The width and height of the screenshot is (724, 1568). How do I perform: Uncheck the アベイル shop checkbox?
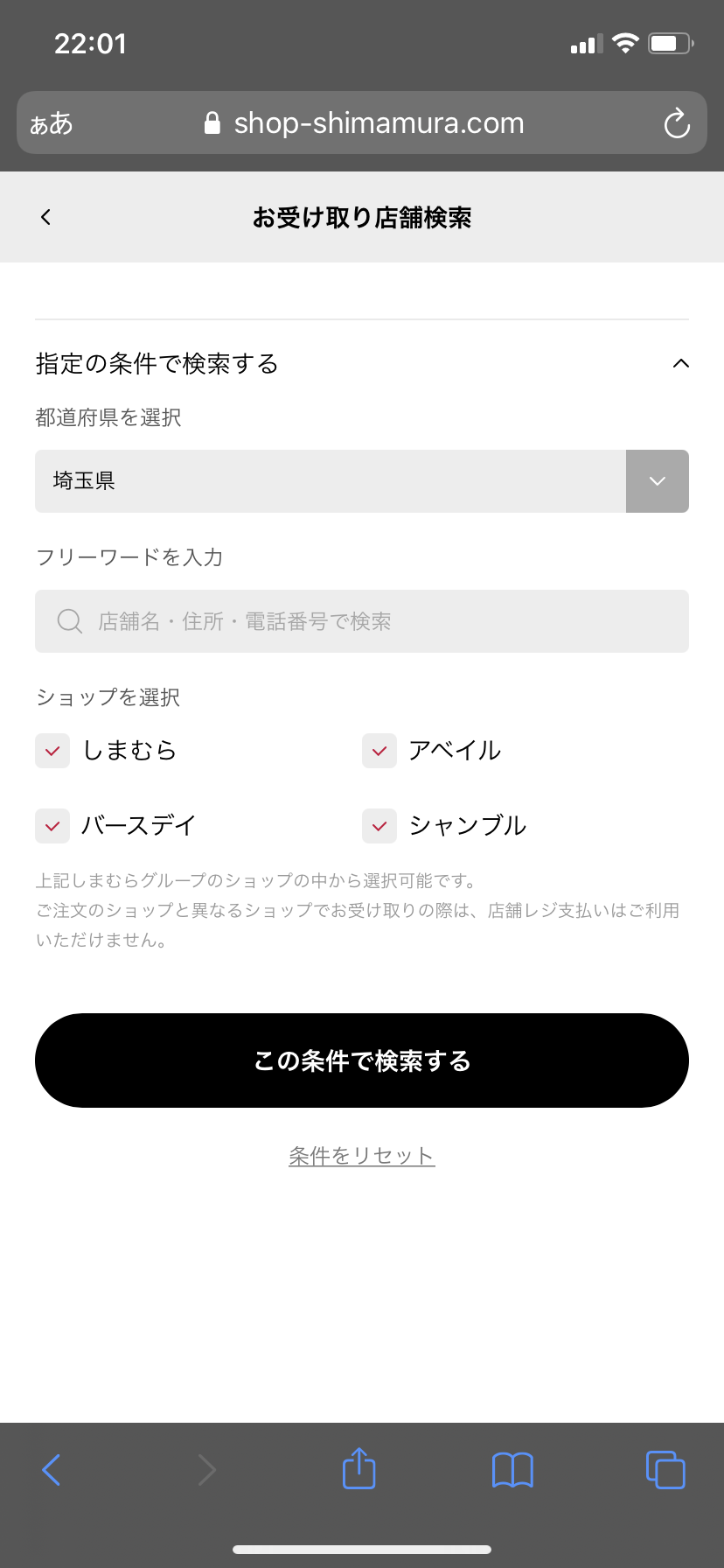coord(379,751)
